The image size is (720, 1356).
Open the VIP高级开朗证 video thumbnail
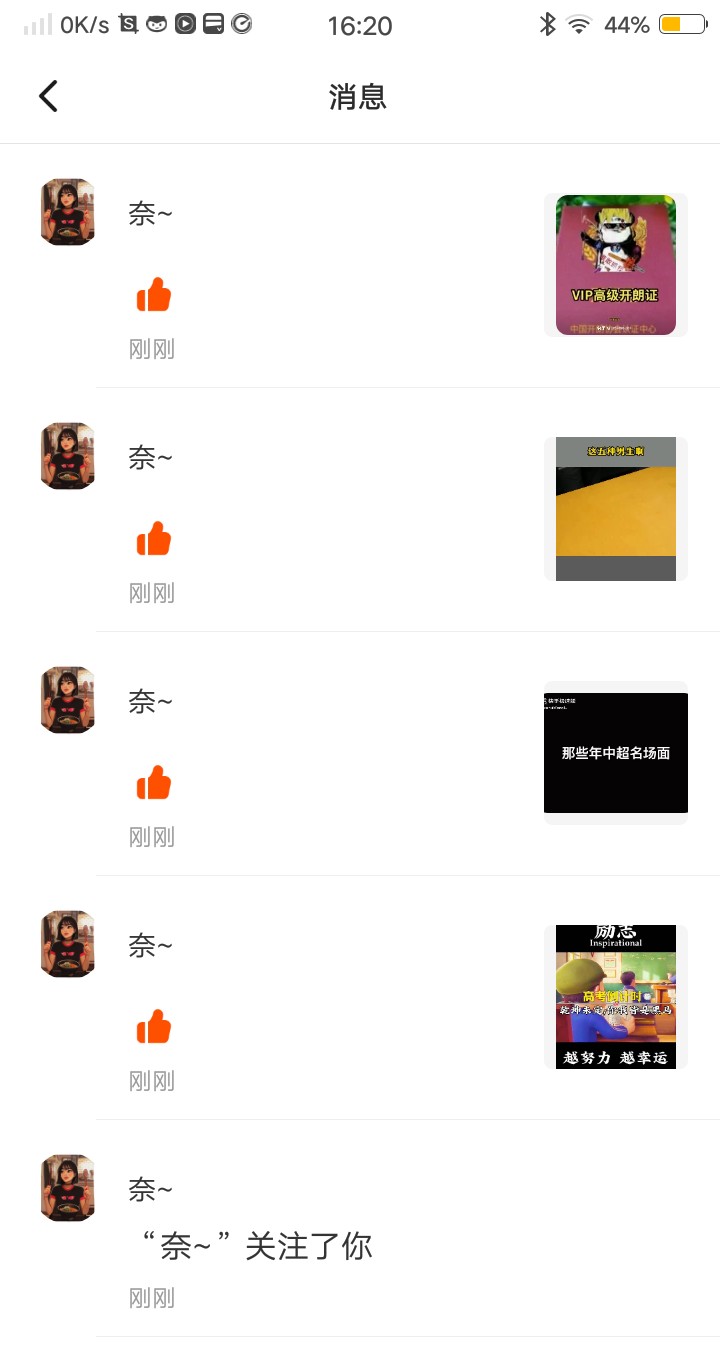click(615, 265)
